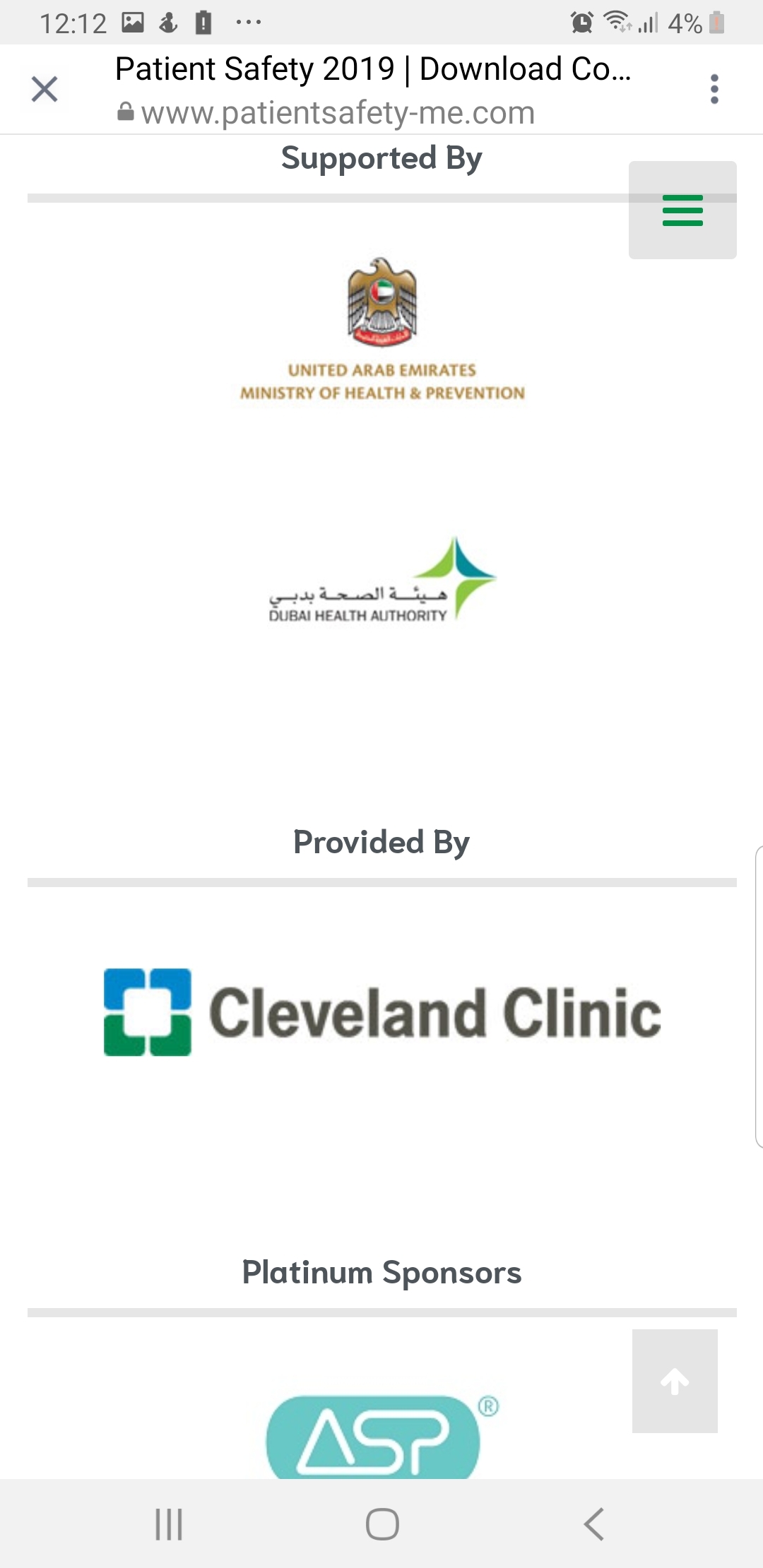This screenshot has height=1568, width=763.
Task: Open the Ministry of Health & Prevention logo link
Action: 382,330
